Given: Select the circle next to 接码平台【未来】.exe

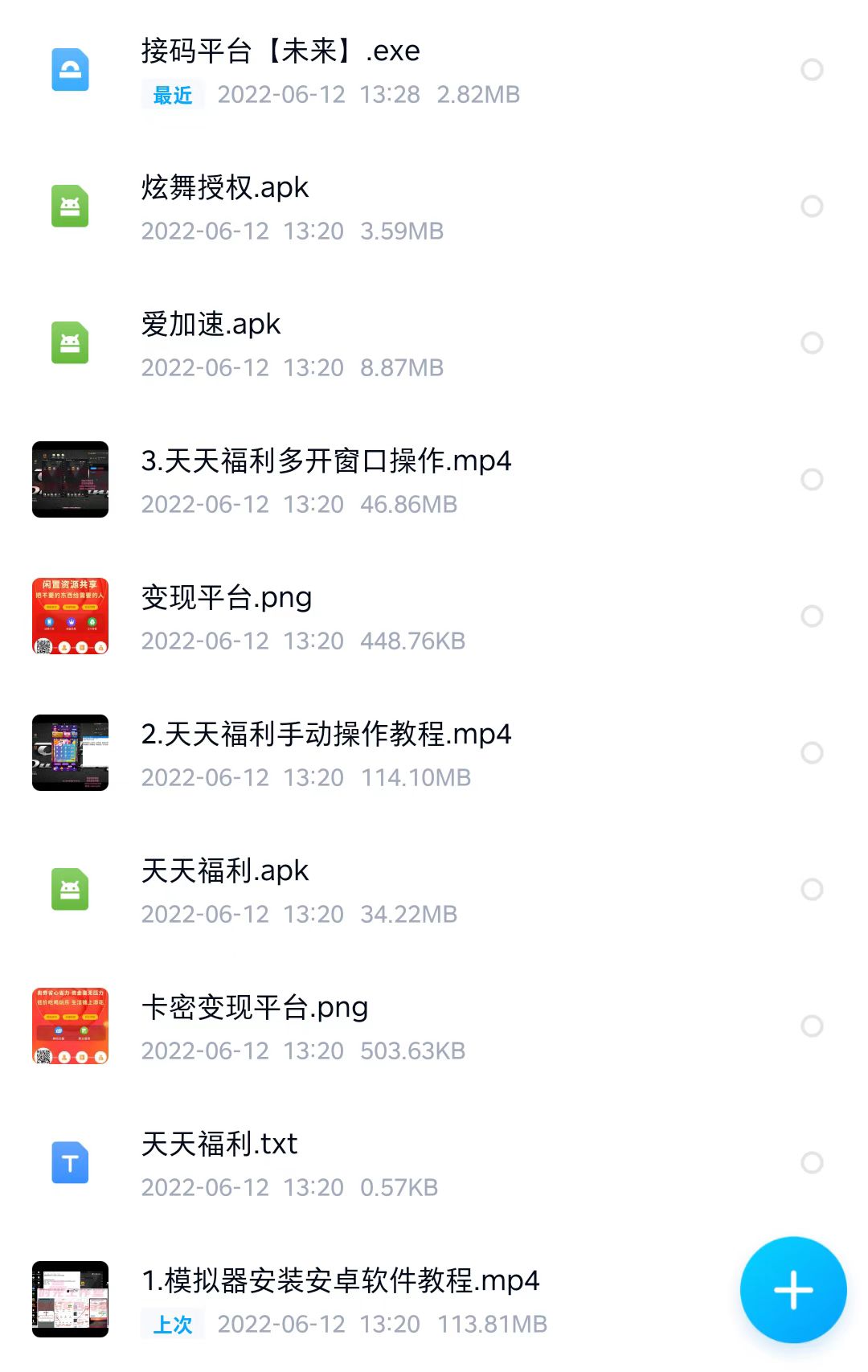Looking at the screenshot, I should pos(811,70).
